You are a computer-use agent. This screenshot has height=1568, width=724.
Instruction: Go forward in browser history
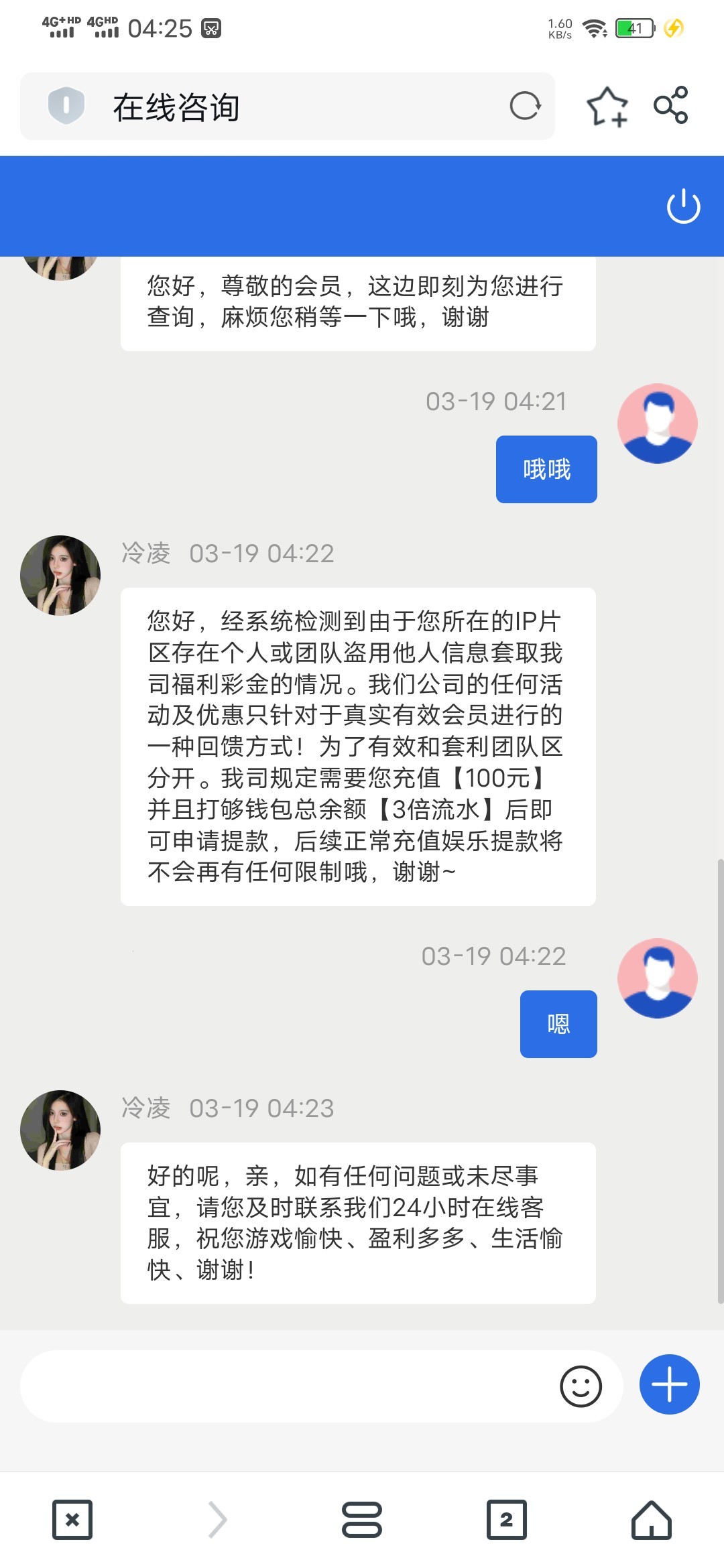point(218,1519)
